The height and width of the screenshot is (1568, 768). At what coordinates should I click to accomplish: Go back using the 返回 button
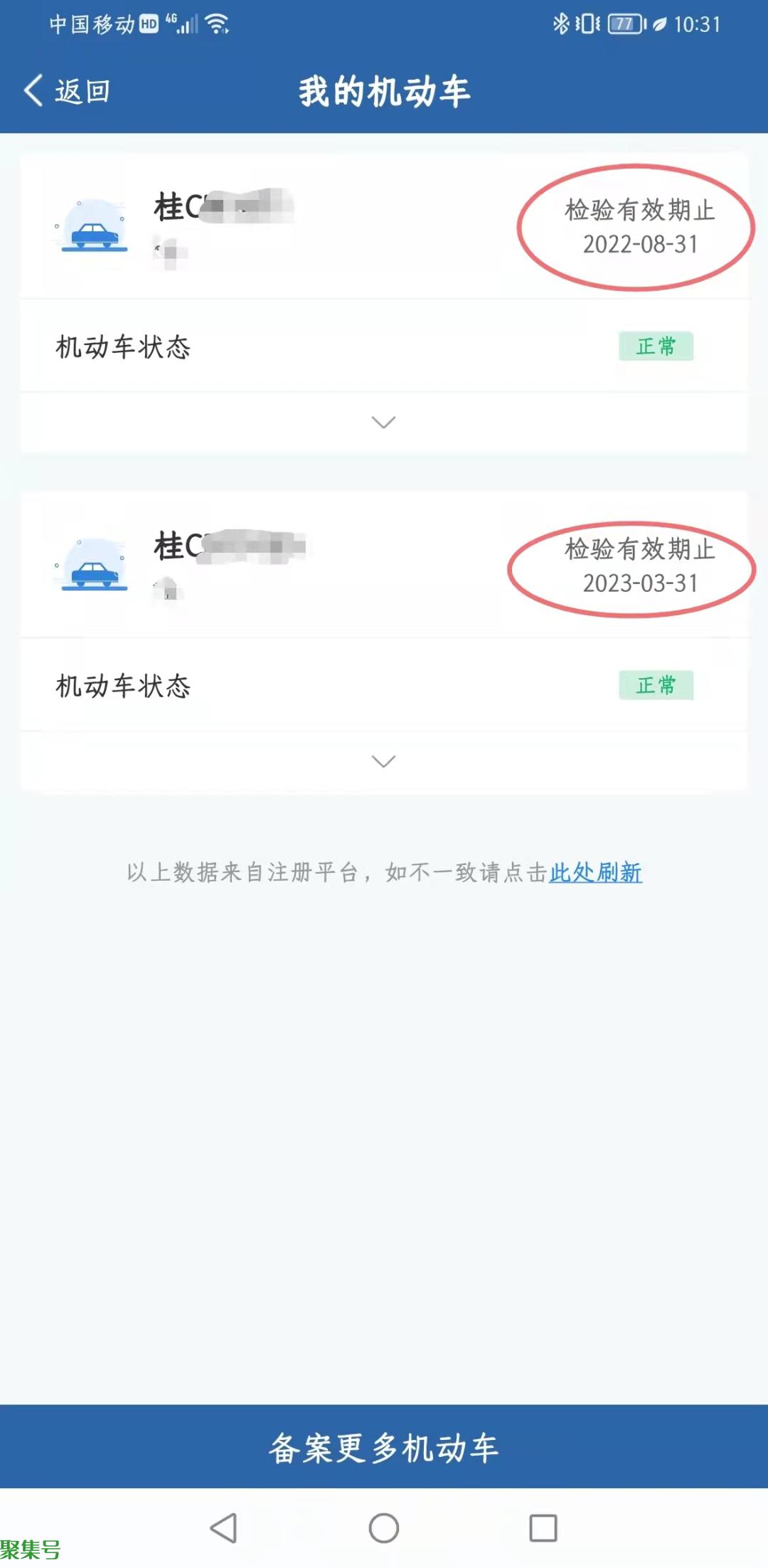point(68,91)
